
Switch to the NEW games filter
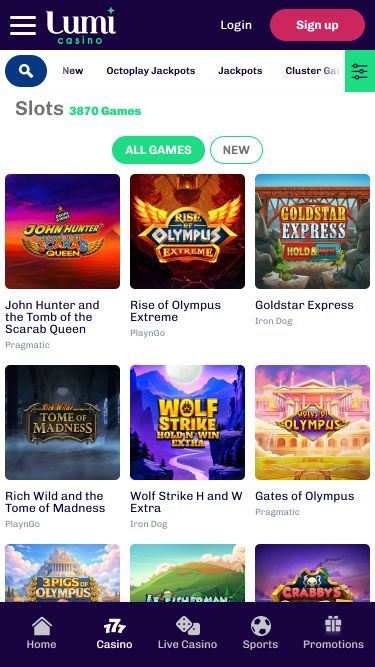(x=236, y=150)
